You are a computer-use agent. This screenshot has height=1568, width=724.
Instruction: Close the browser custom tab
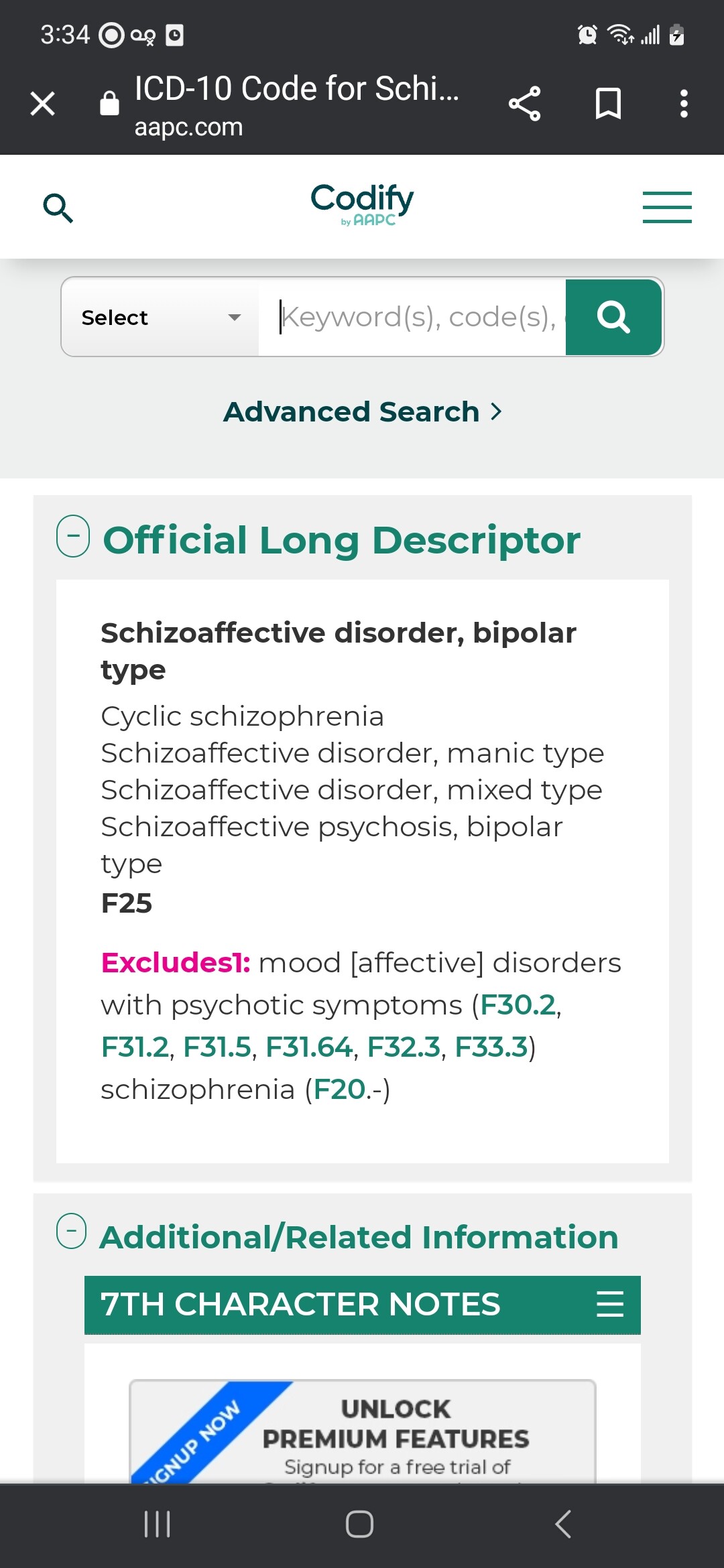(x=43, y=104)
